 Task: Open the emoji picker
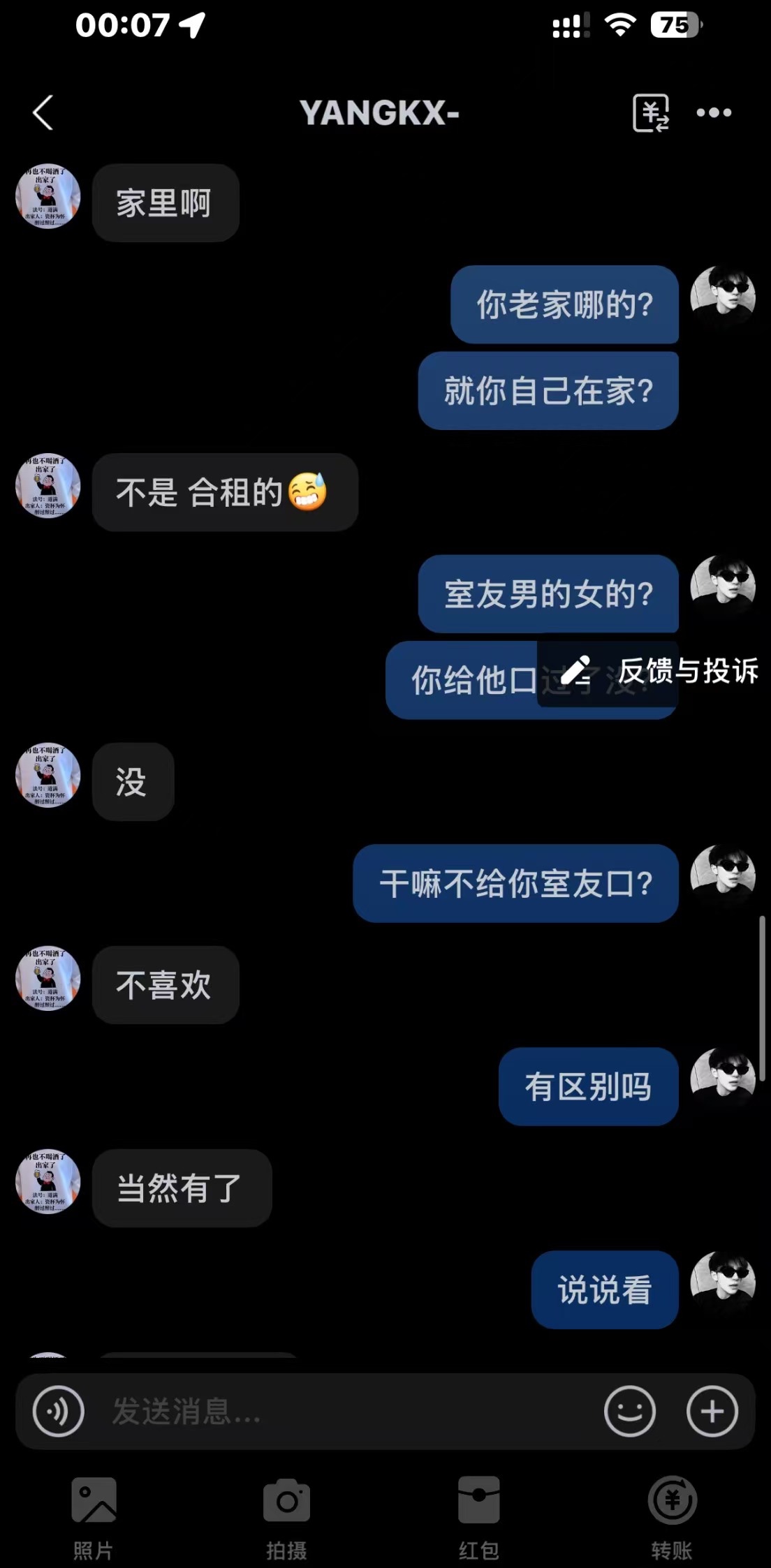pyautogui.click(x=629, y=1411)
